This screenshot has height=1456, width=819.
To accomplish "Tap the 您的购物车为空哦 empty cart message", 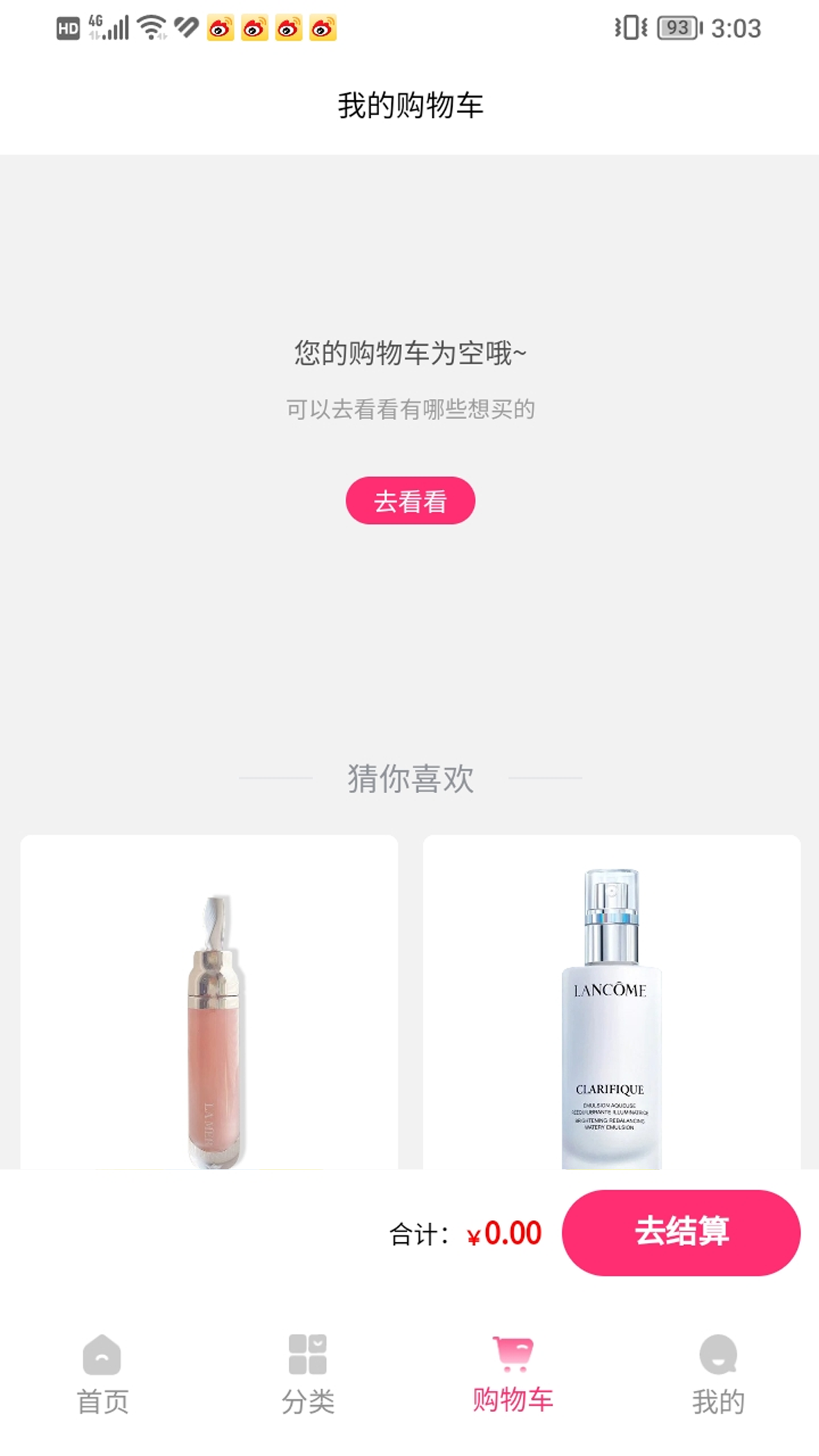I will (x=409, y=353).
